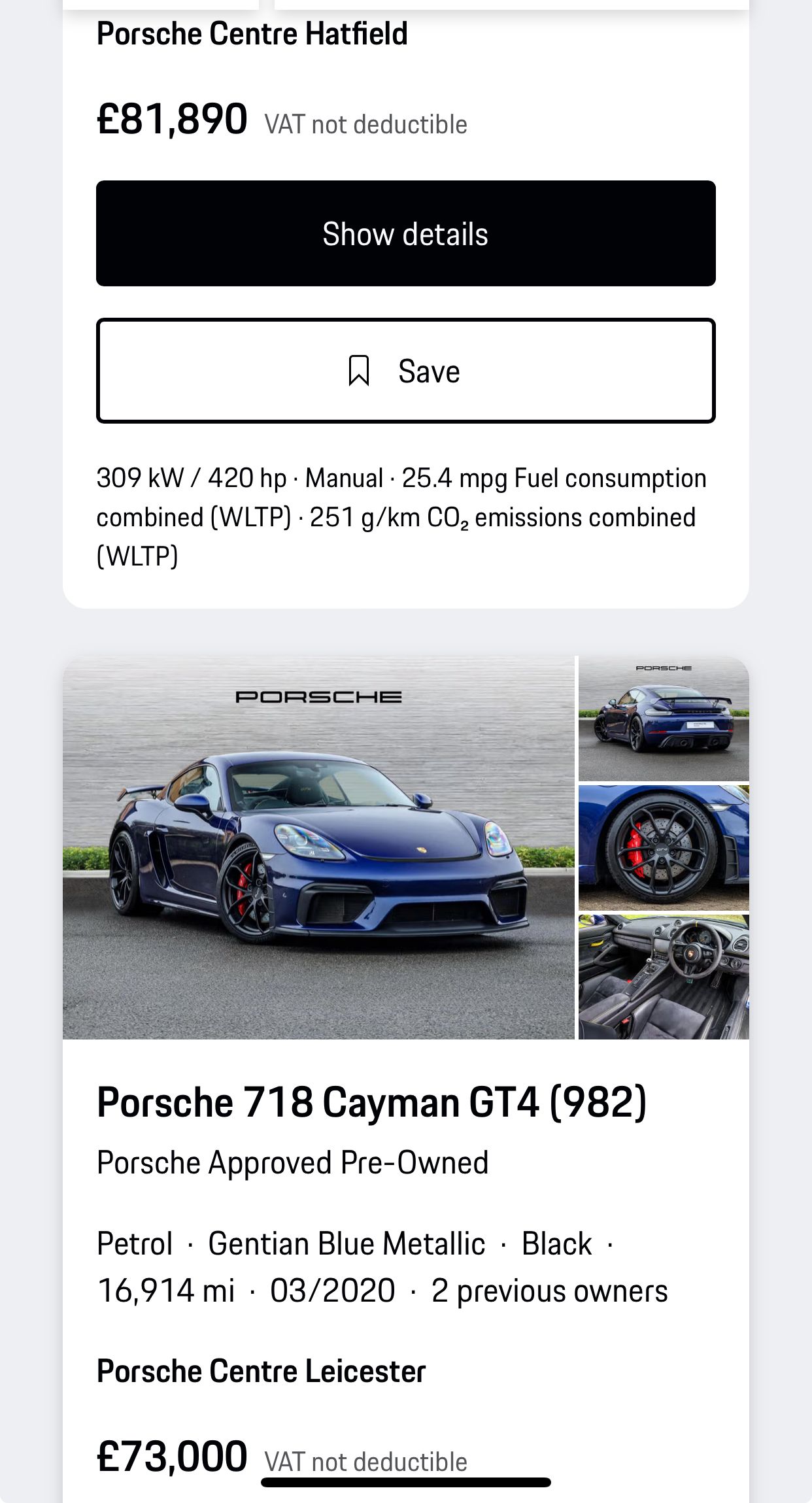Viewport: 812px width, 1503px height.
Task: View the interior photo thumbnail
Action: coord(664,977)
